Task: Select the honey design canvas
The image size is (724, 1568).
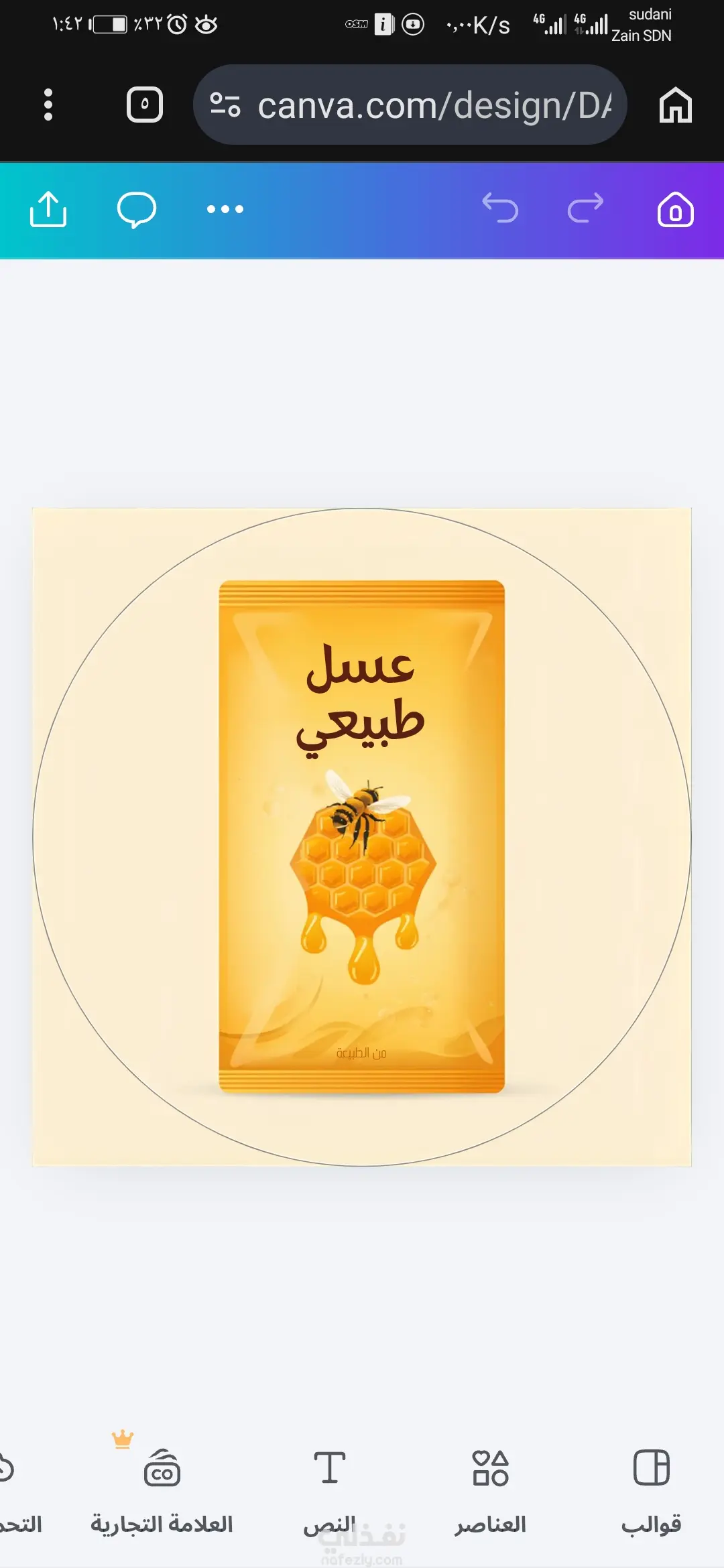Action: pyautogui.click(x=362, y=837)
